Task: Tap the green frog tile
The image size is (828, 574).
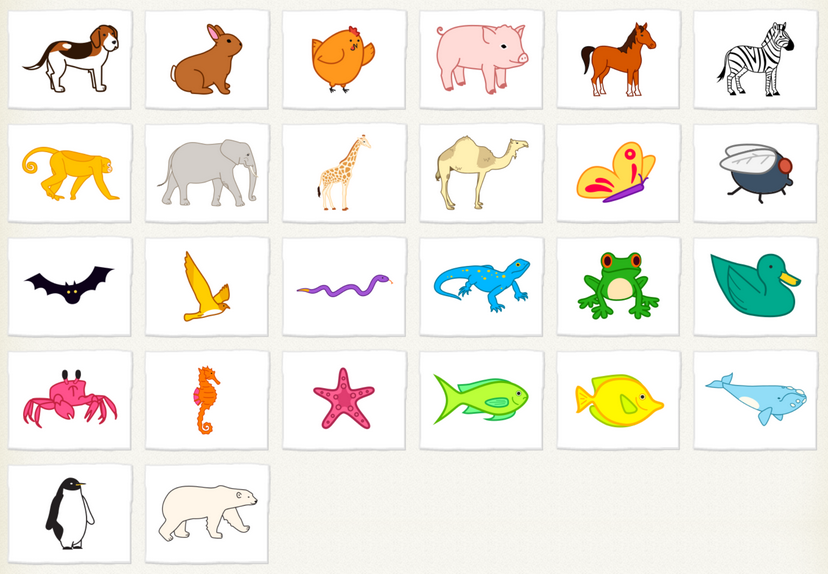Action: pos(618,286)
